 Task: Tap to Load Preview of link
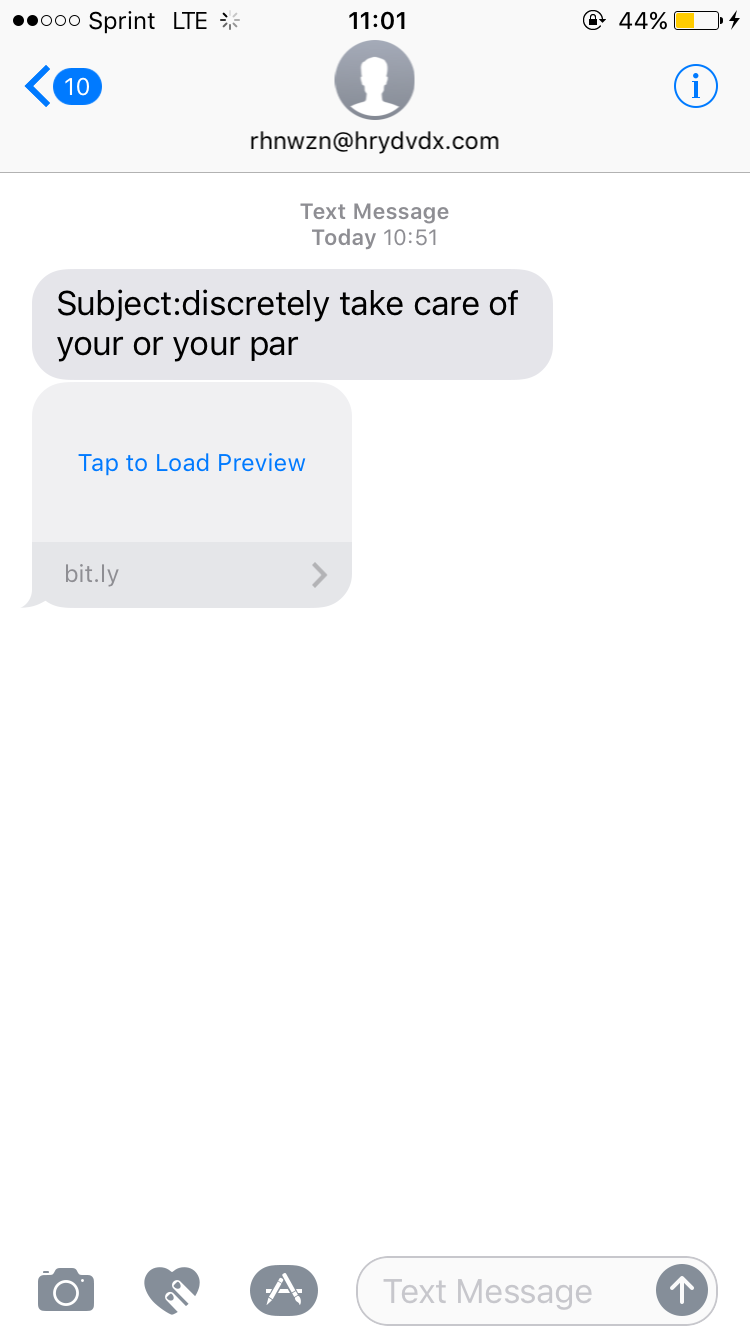[192, 463]
